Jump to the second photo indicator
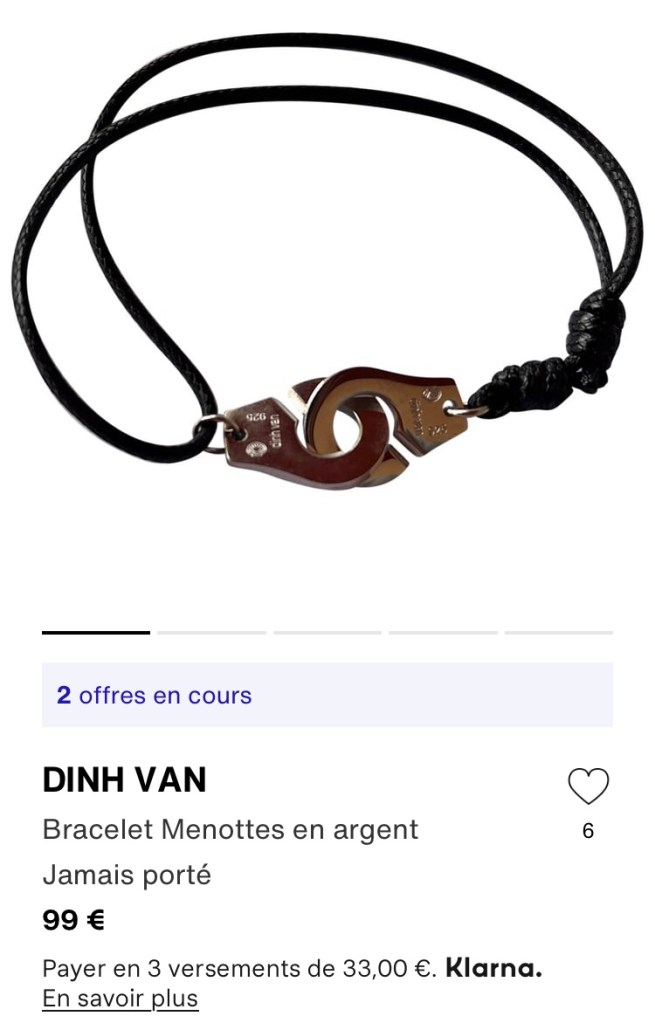This screenshot has height=1023, width=655. tap(212, 632)
